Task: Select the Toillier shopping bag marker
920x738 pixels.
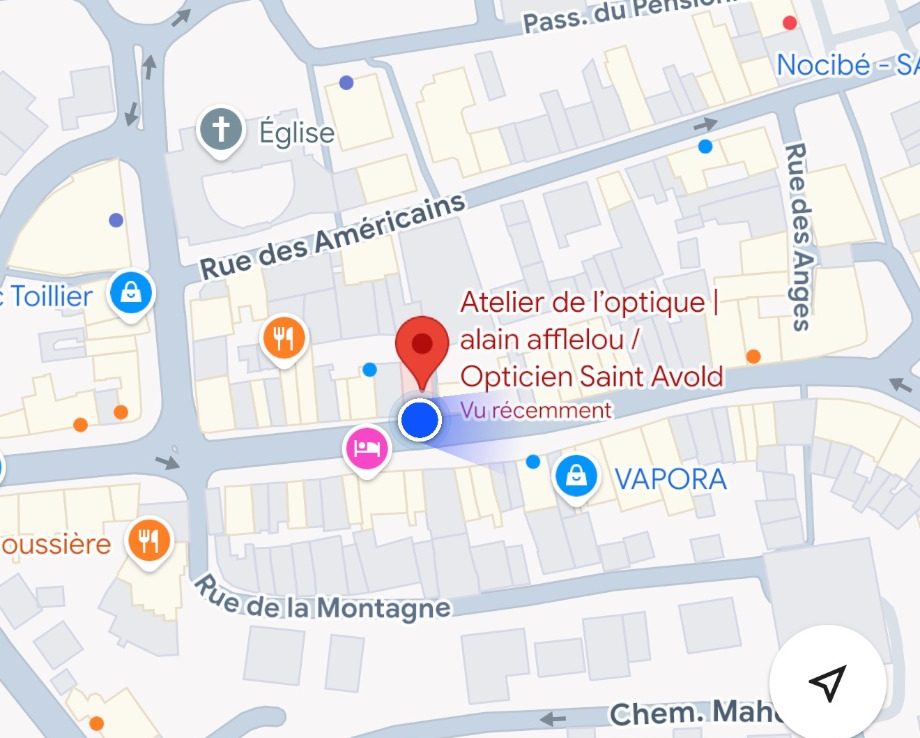Action: click(132, 293)
